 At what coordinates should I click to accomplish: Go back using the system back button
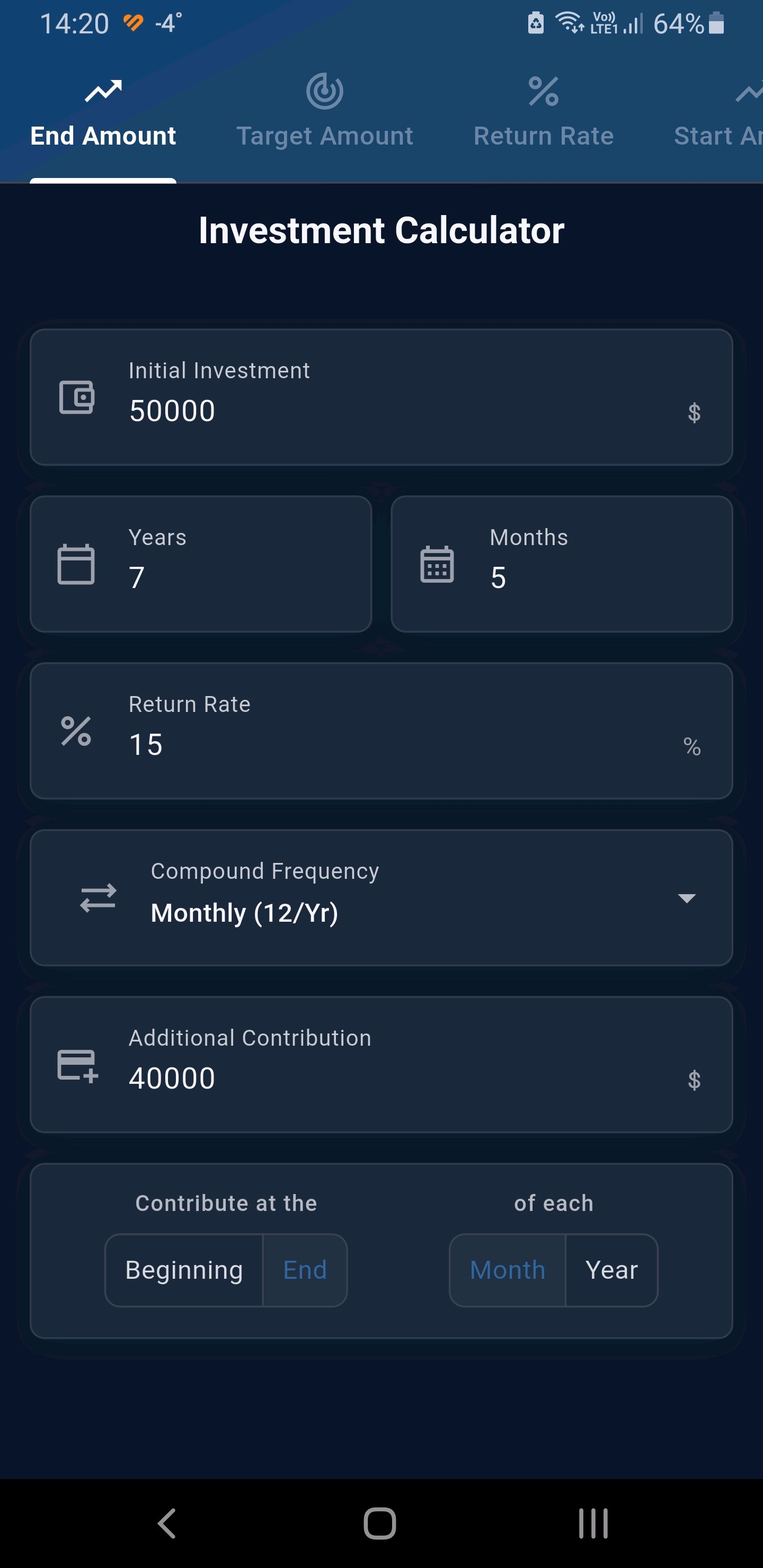(167, 1524)
